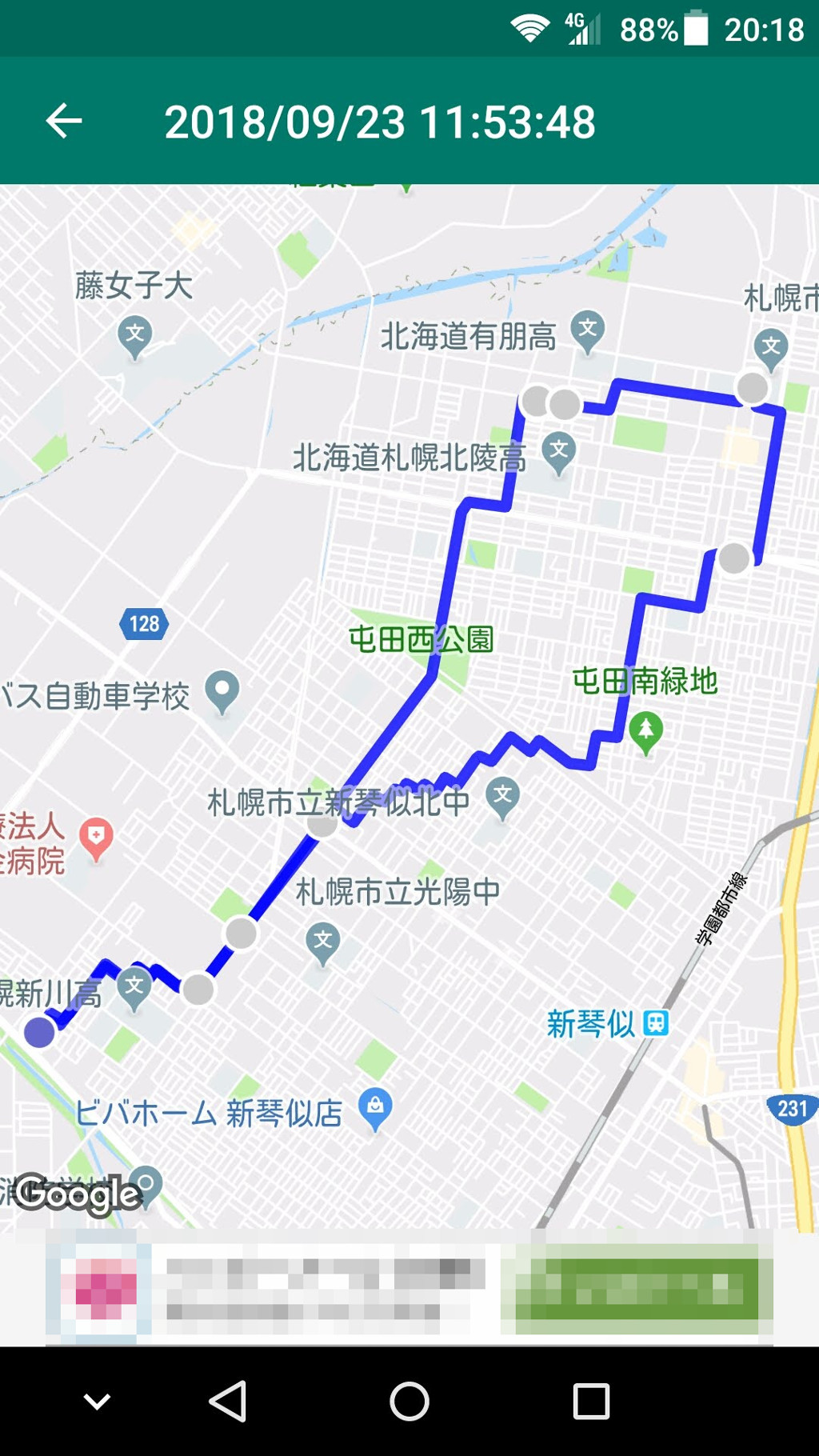This screenshot has width=819, height=1456.
Task: Tap the 札幌市立光陽中 school marker
Action: tap(323, 942)
